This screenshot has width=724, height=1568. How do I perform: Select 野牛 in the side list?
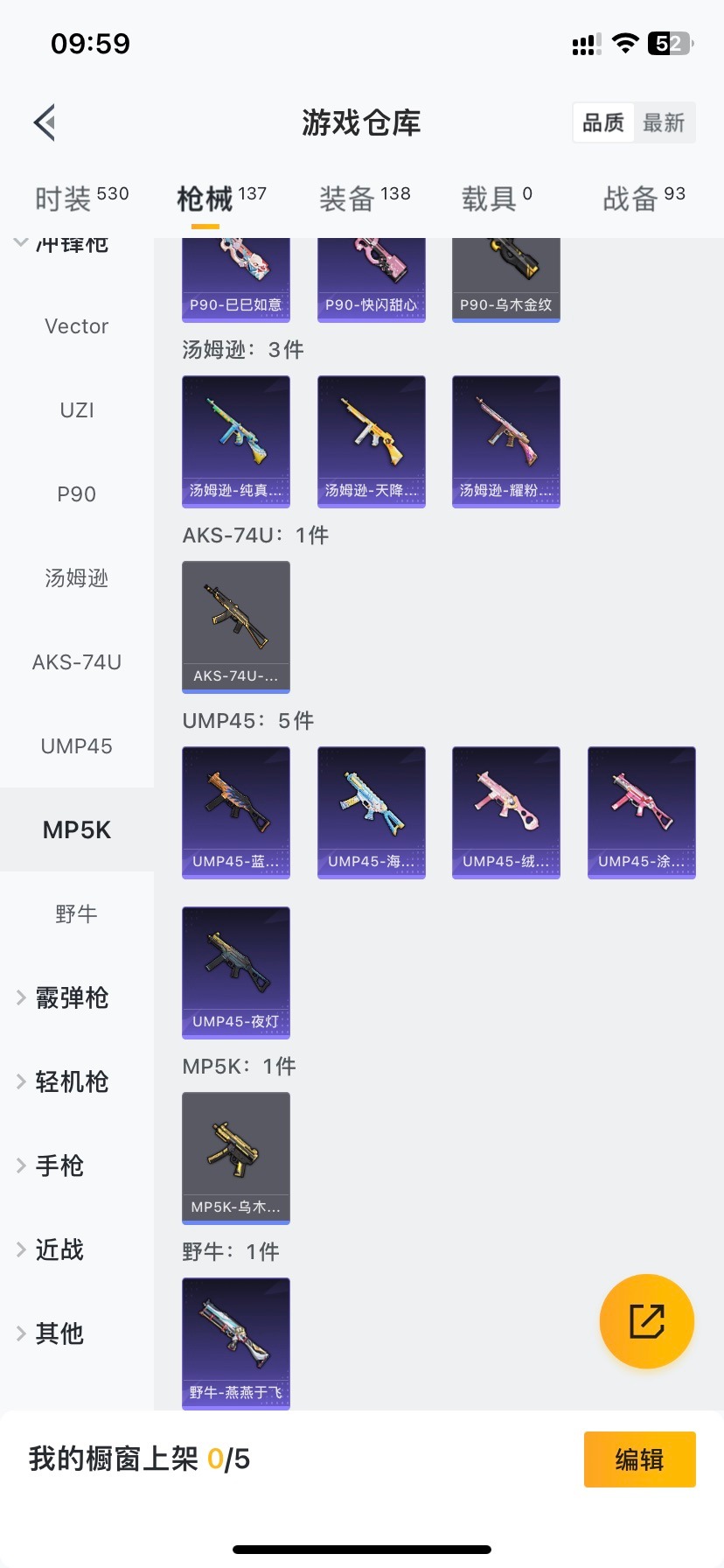coord(77,914)
